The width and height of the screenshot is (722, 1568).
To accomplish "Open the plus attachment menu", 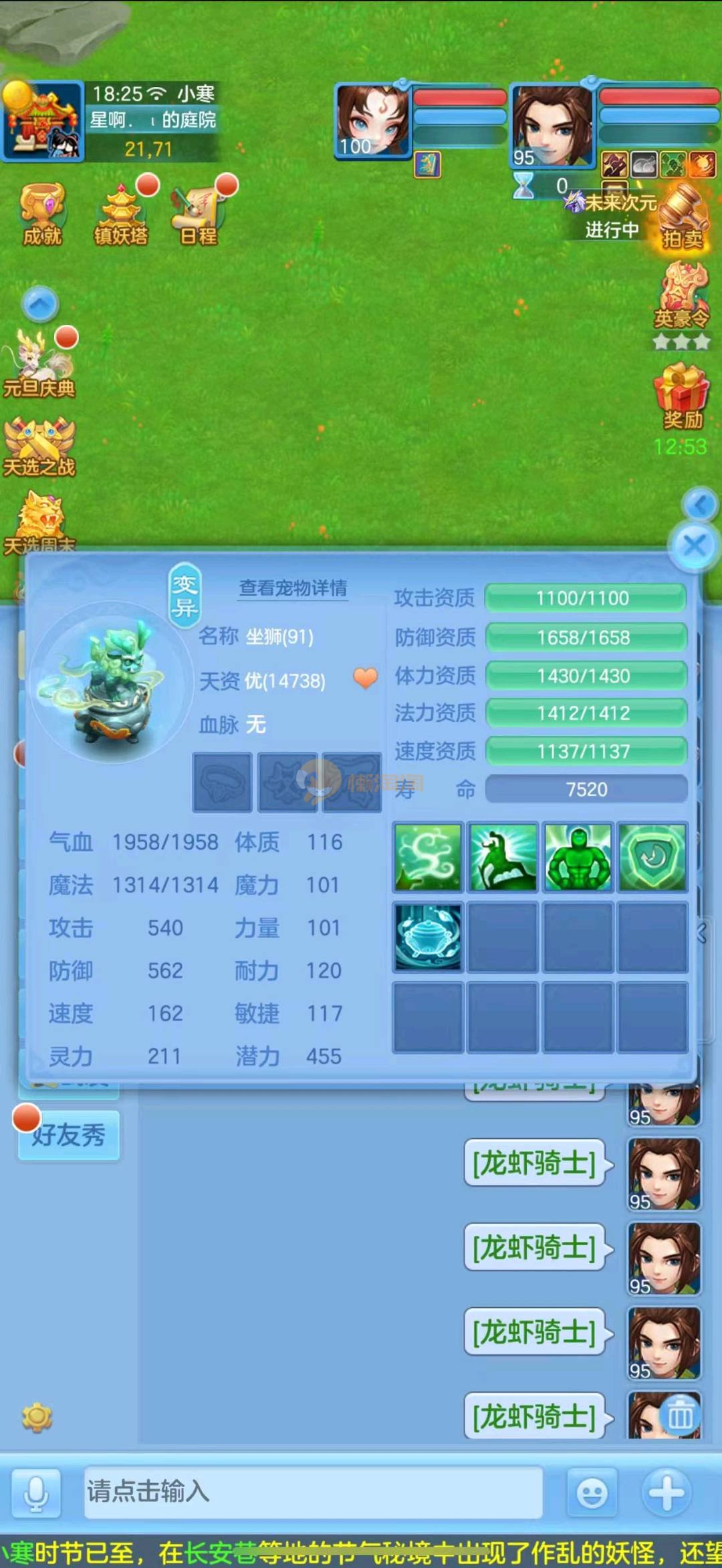I will click(x=666, y=1492).
